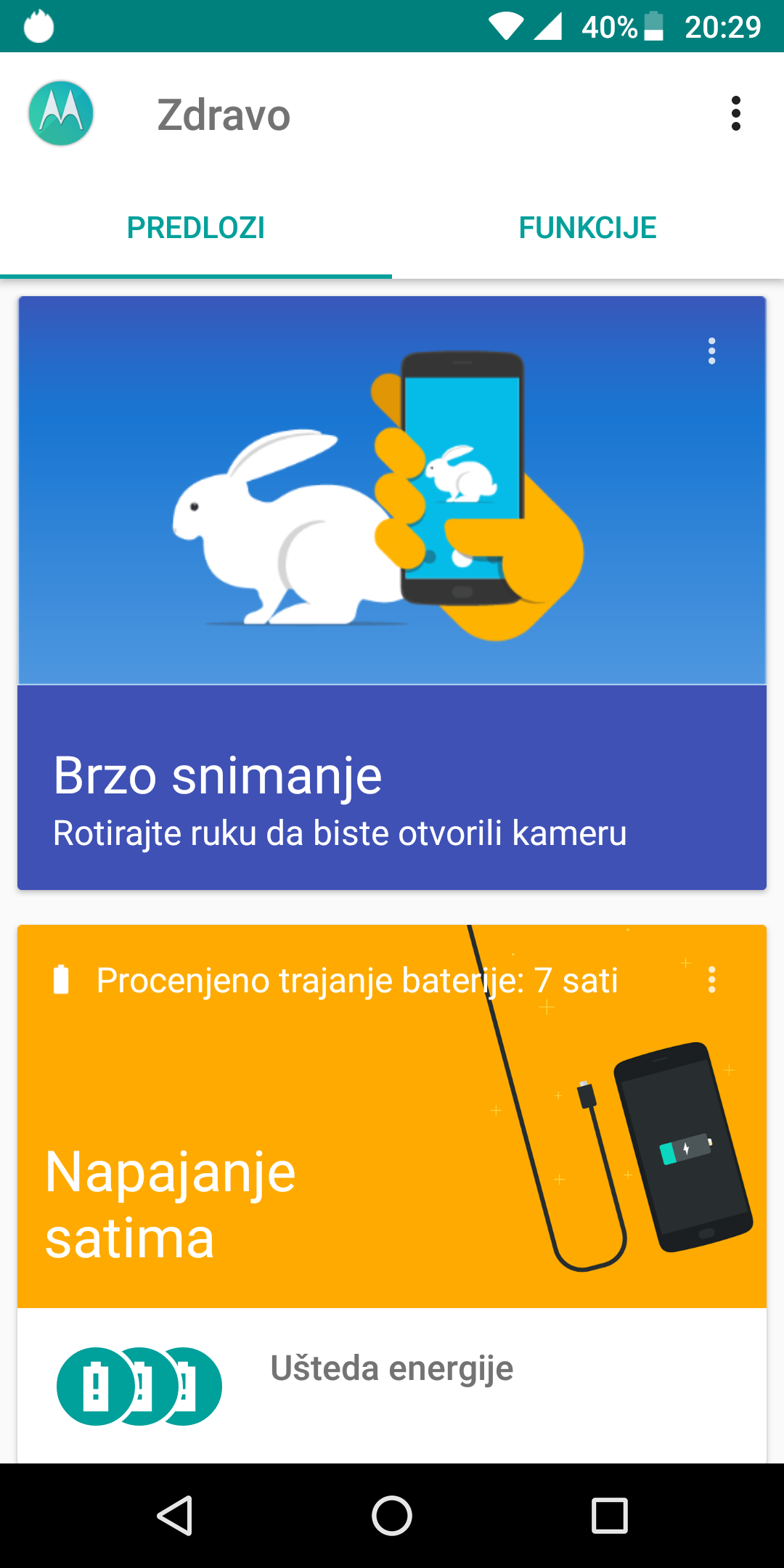Open the Napajanje satima battery card
784x1568 pixels.
[x=392, y=1116]
